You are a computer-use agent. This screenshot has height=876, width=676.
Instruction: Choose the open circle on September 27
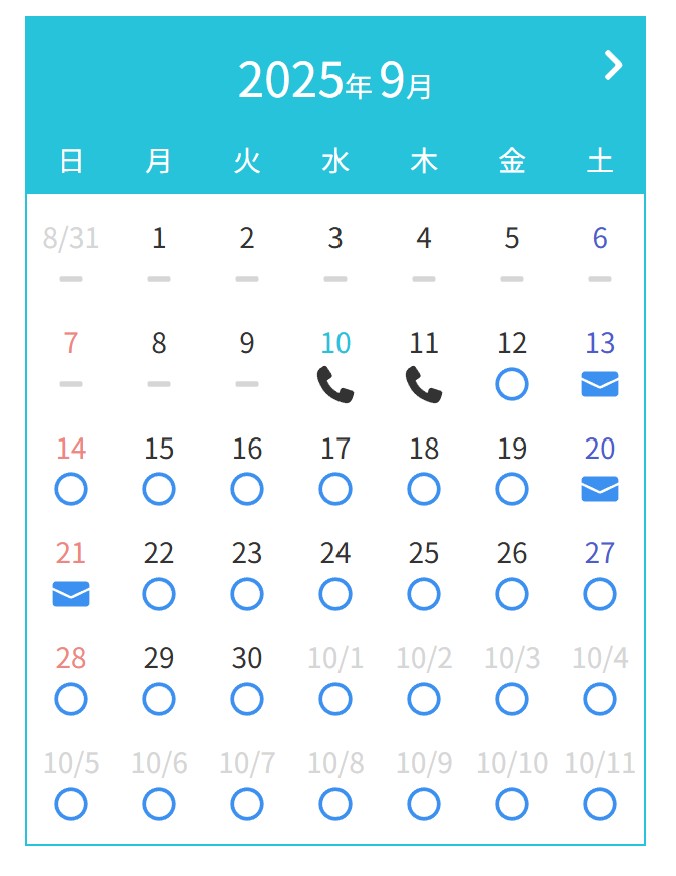click(600, 594)
